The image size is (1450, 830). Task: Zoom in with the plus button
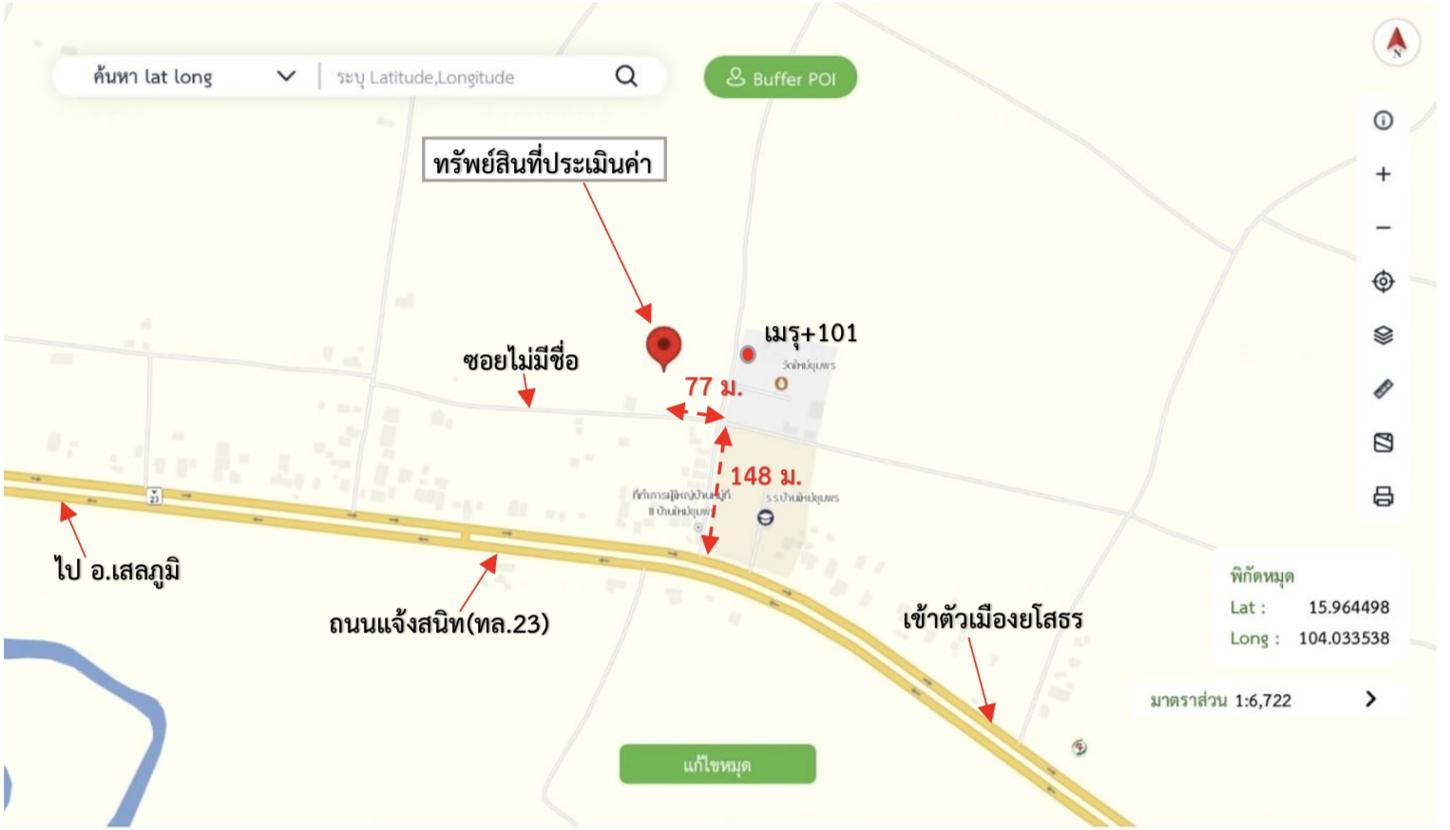pos(1384,174)
